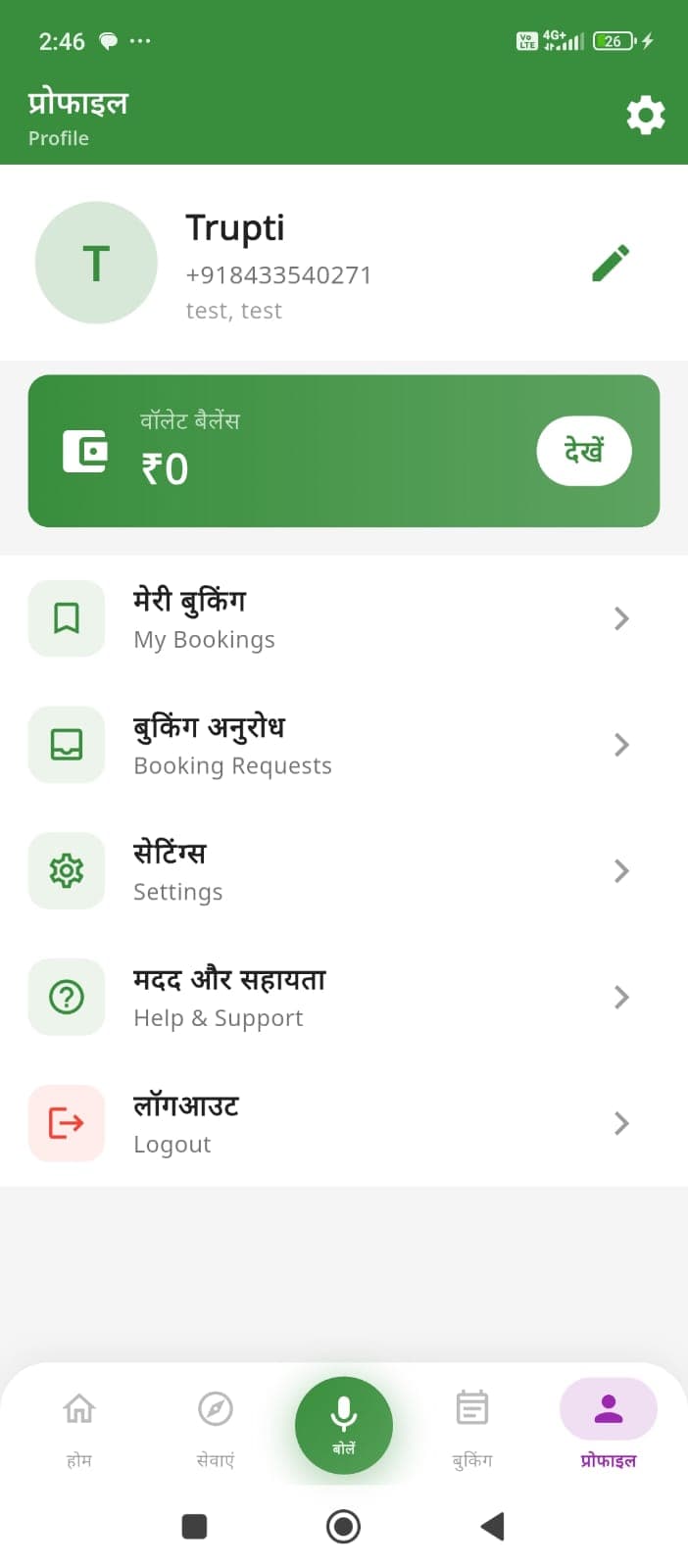Viewport: 688px width, 1568px height.
Task: Open Booking Requests
Action: [343, 745]
